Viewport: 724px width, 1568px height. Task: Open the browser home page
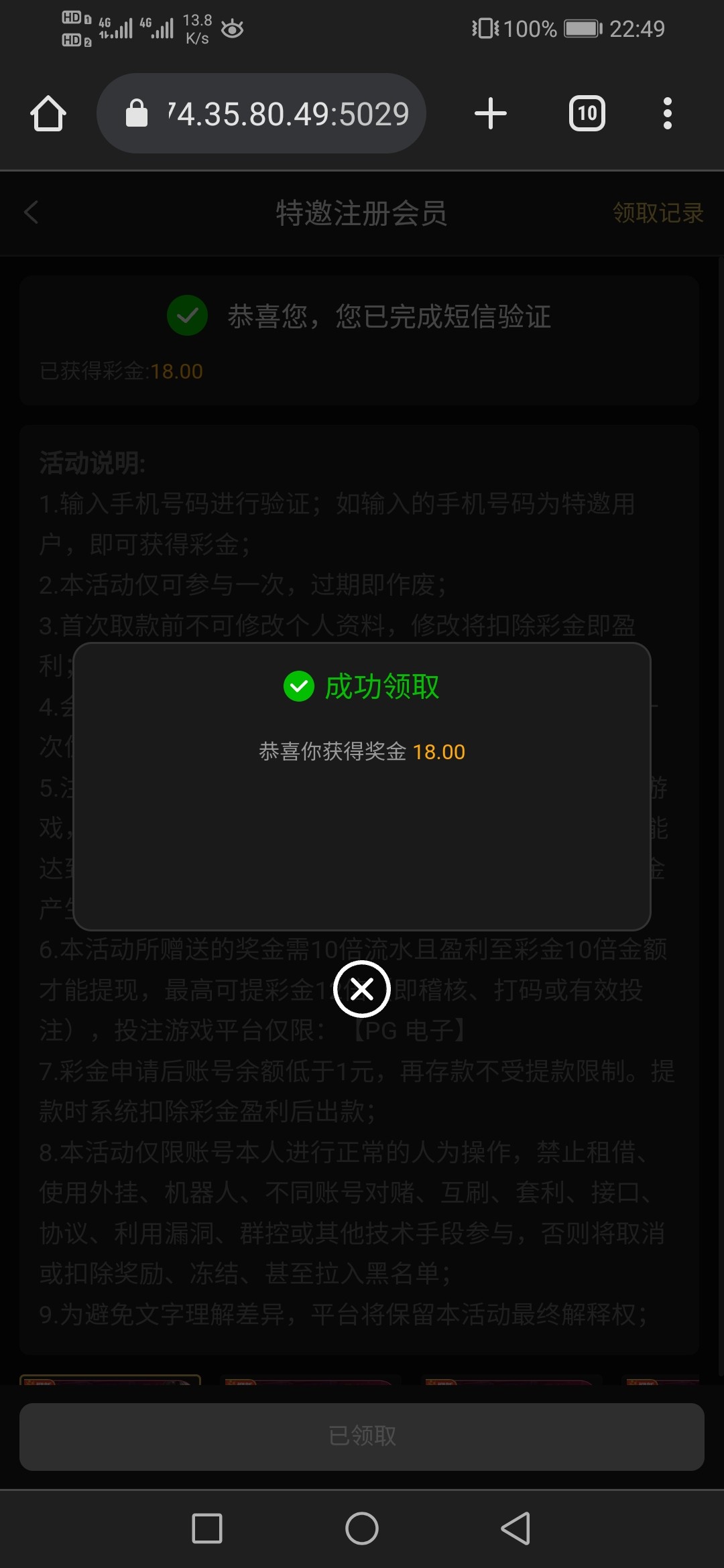[48, 114]
